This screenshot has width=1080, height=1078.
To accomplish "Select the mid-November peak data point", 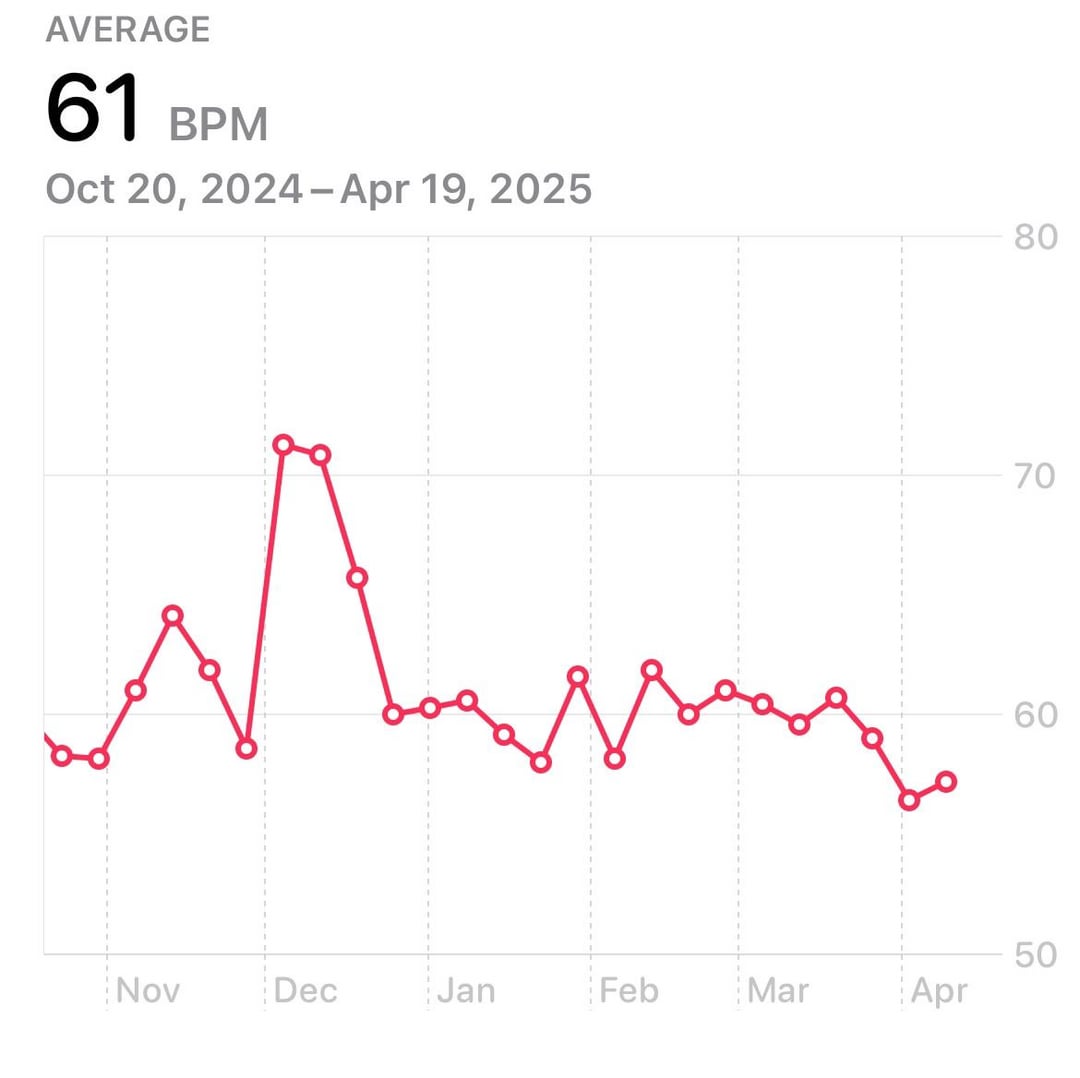I will pyautogui.click(x=173, y=615).
